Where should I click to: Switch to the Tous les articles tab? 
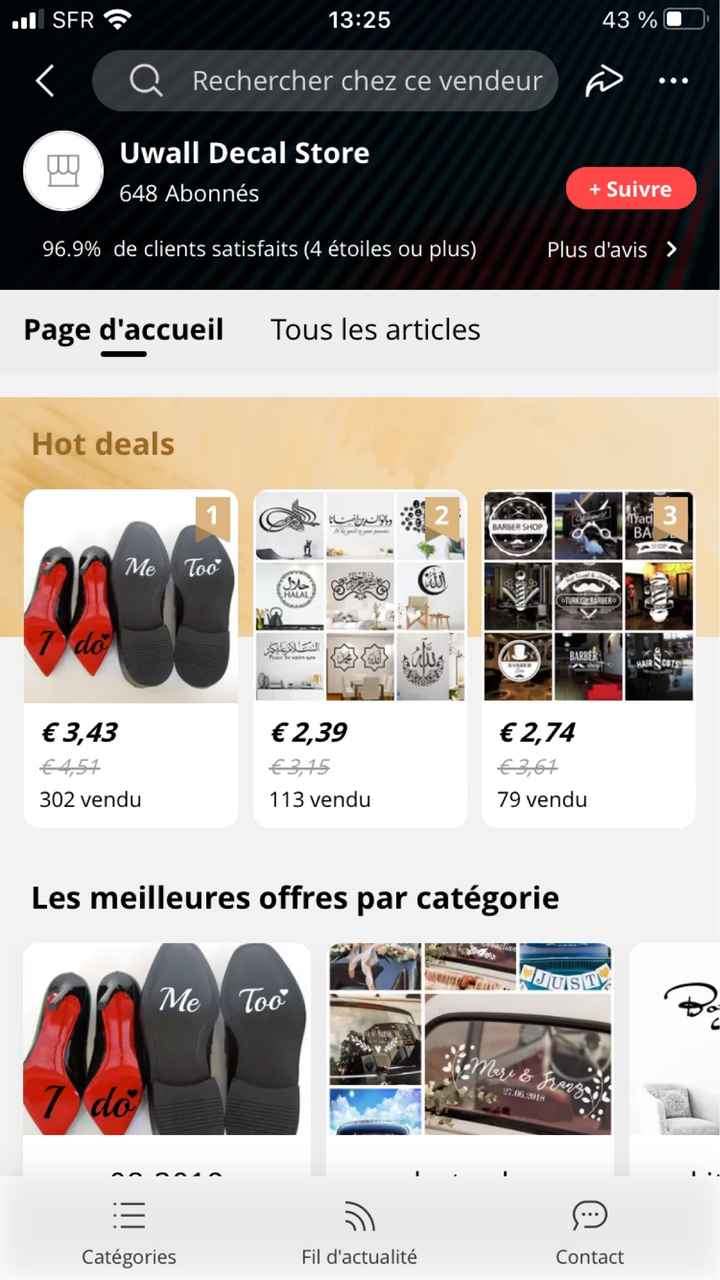point(375,329)
